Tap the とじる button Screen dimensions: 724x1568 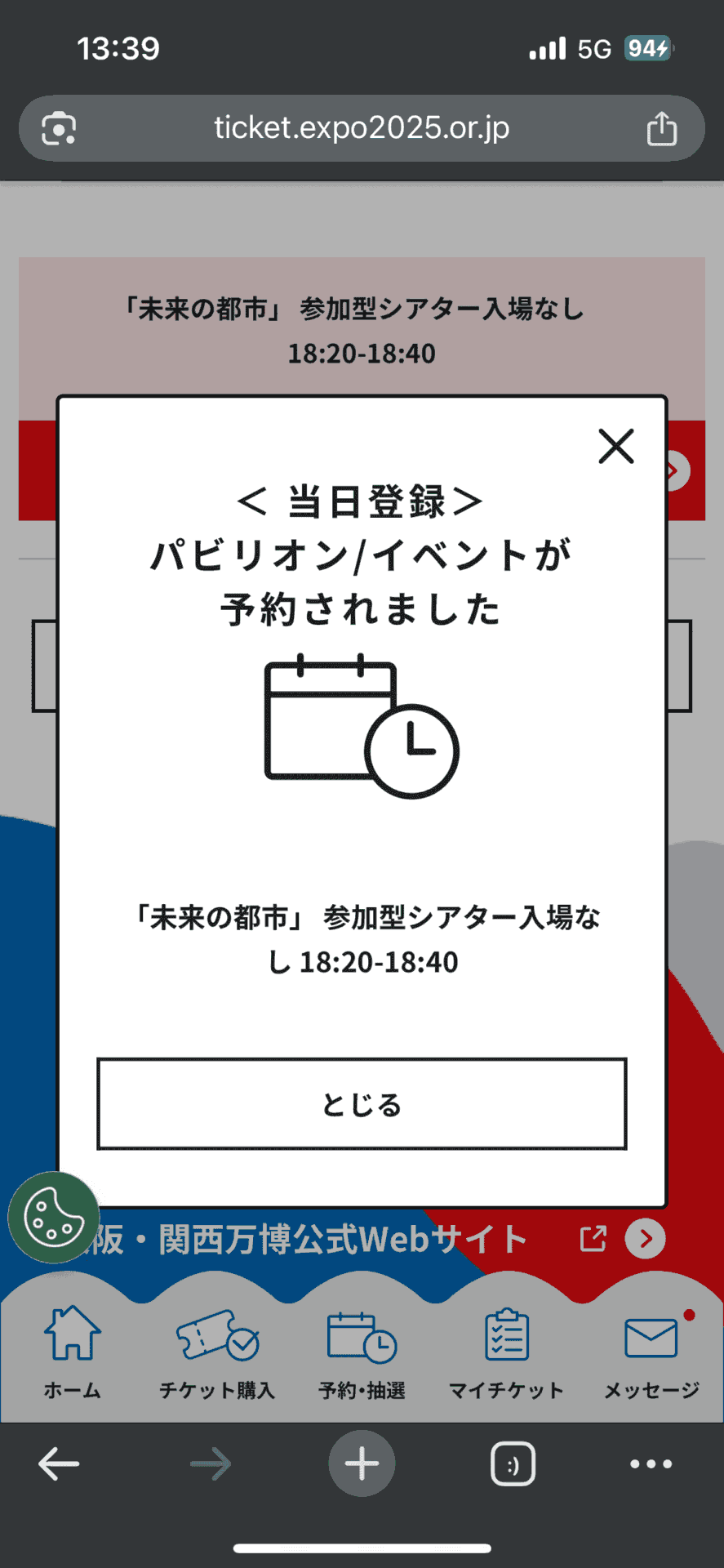[x=362, y=1103]
